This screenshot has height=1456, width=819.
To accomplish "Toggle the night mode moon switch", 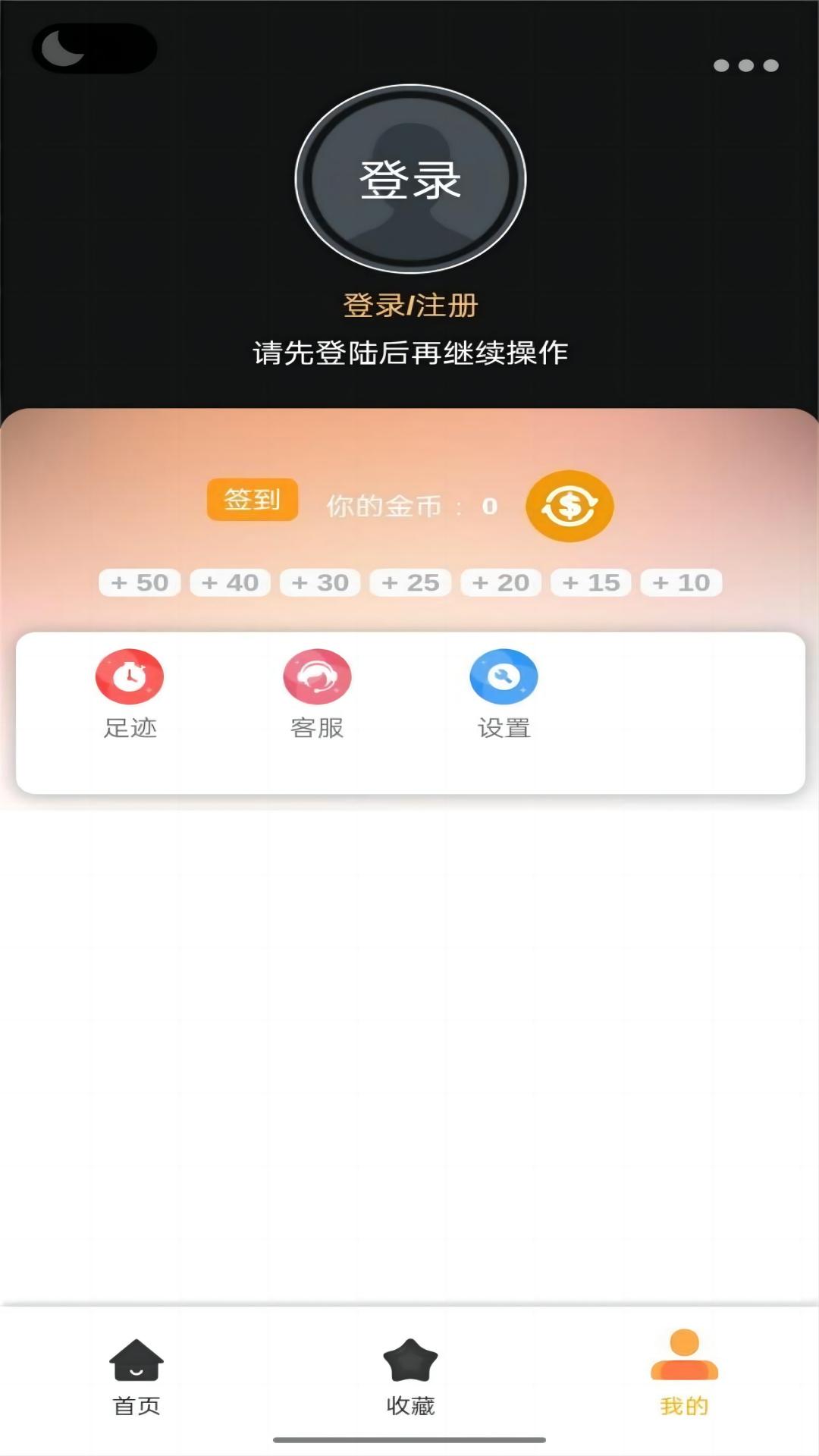I will tap(93, 49).
